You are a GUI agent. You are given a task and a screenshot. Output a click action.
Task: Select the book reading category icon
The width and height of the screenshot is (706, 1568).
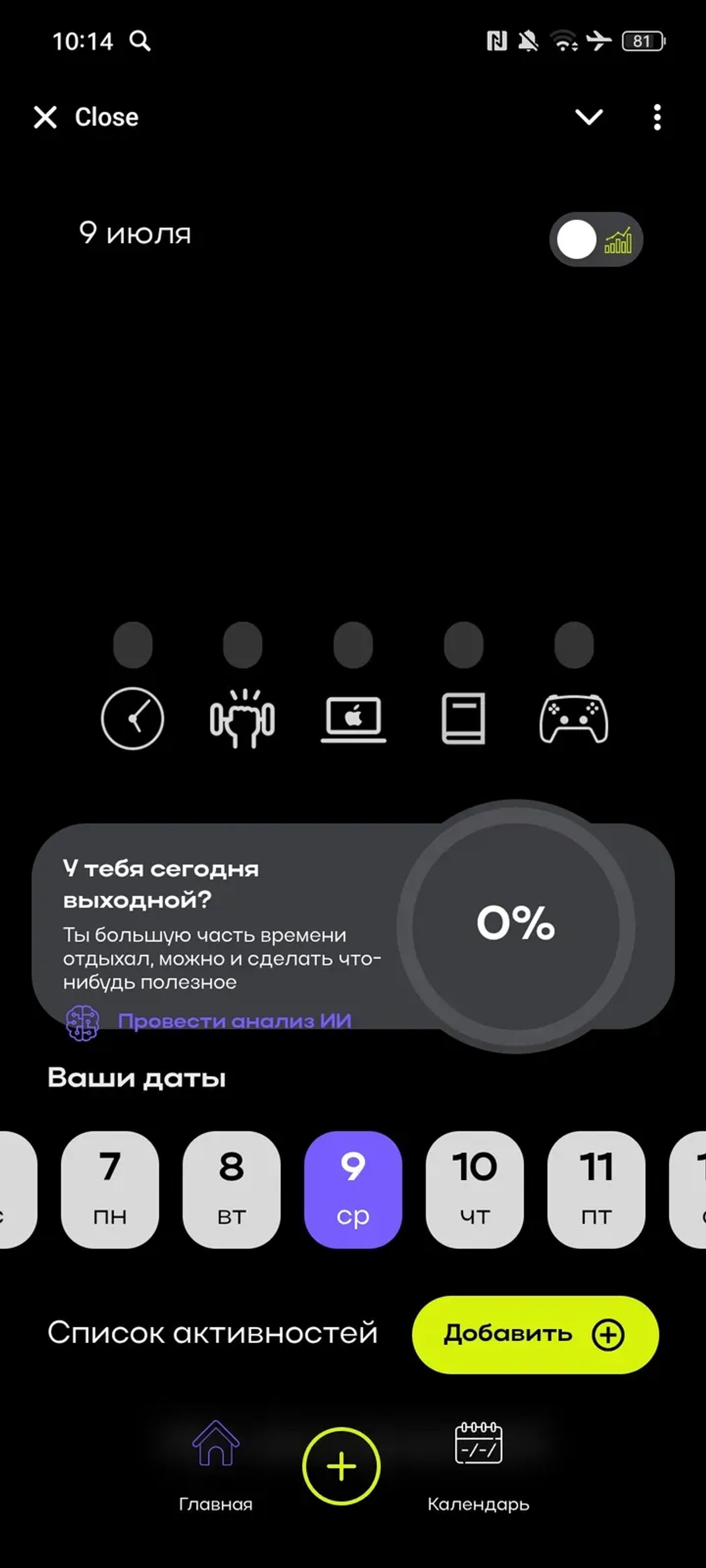[464, 718]
